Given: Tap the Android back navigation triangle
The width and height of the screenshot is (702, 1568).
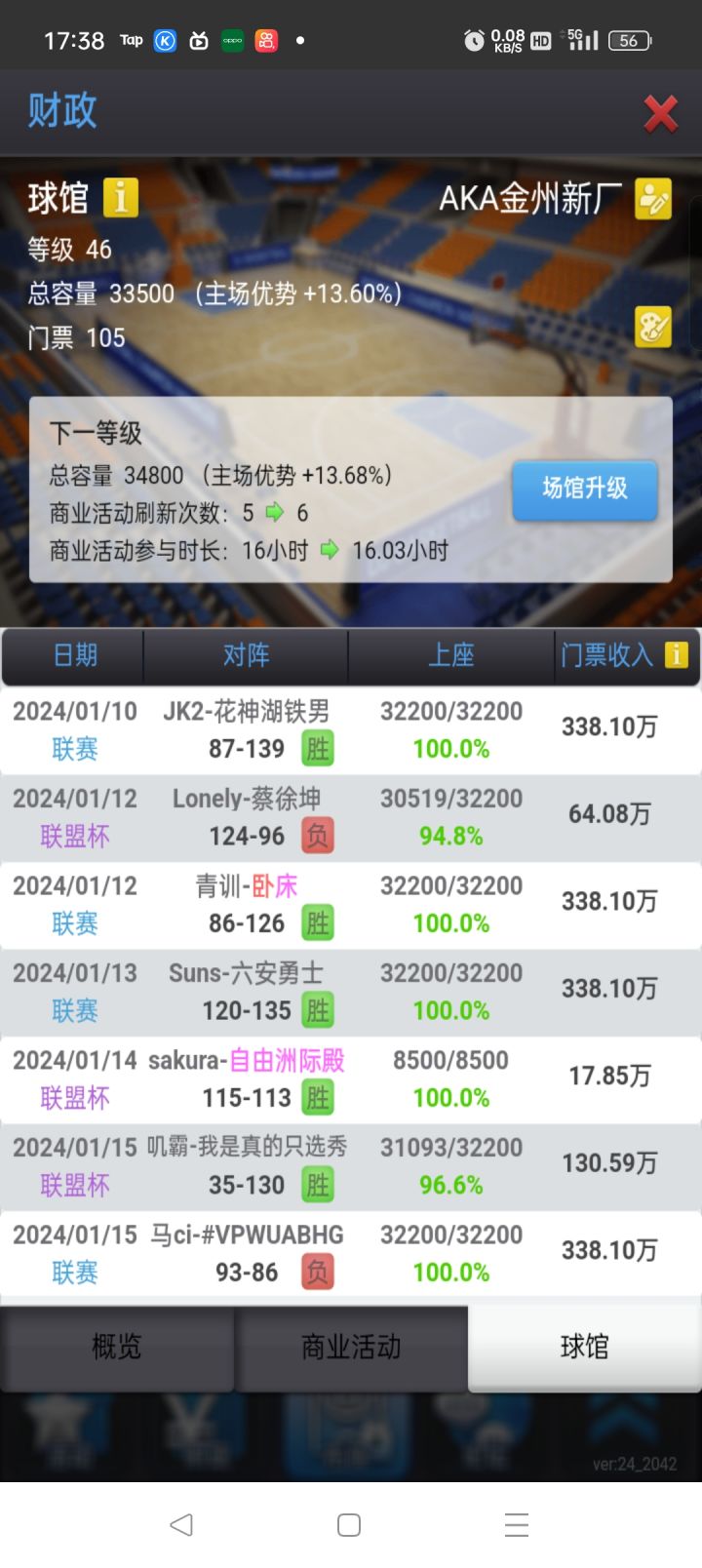Looking at the screenshot, I should [180, 1523].
